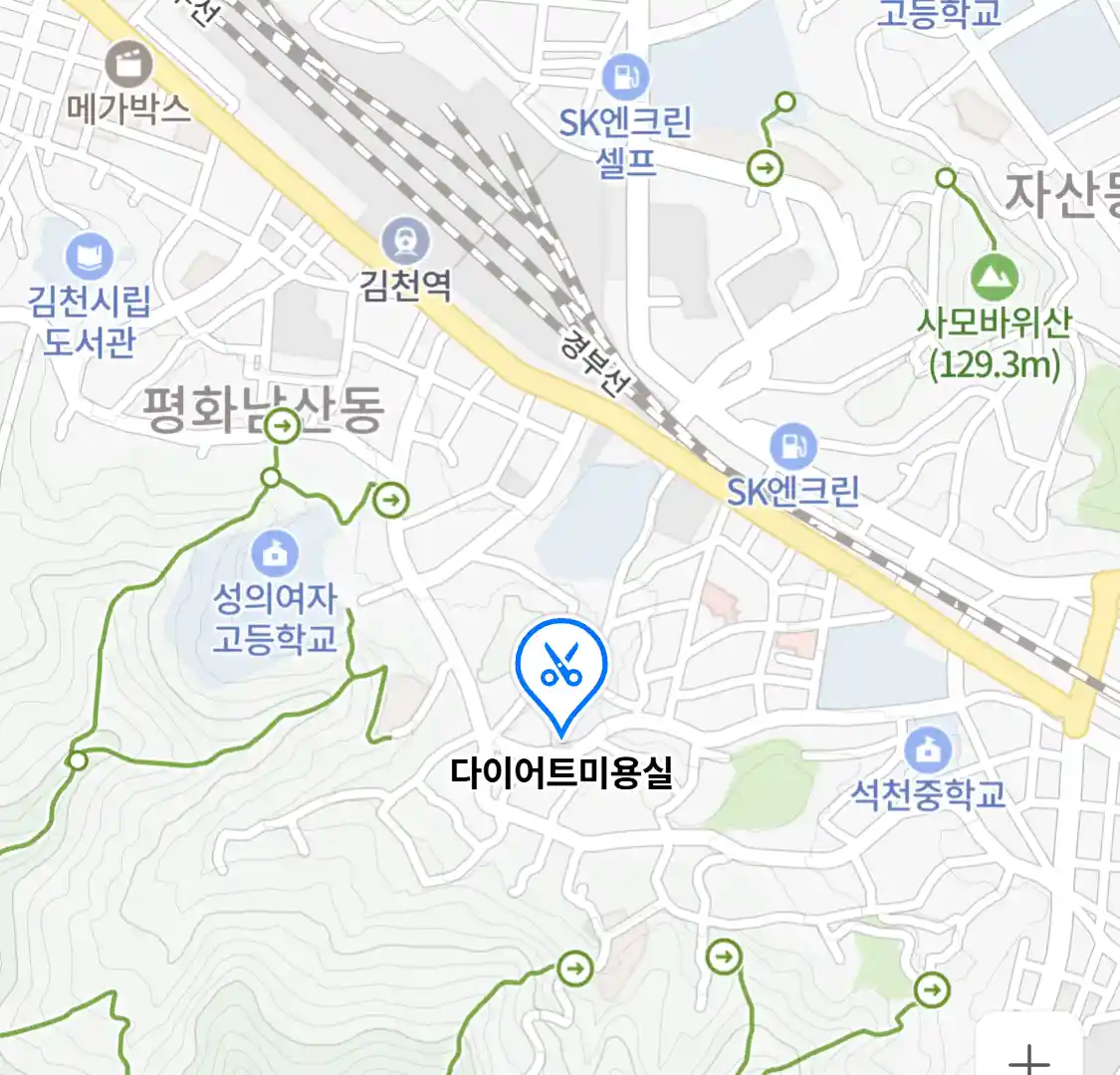This screenshot has height=1075, width=1120.
Task: Open the 성의여자고등학교 school marker
Action: [x=275, y=552]
